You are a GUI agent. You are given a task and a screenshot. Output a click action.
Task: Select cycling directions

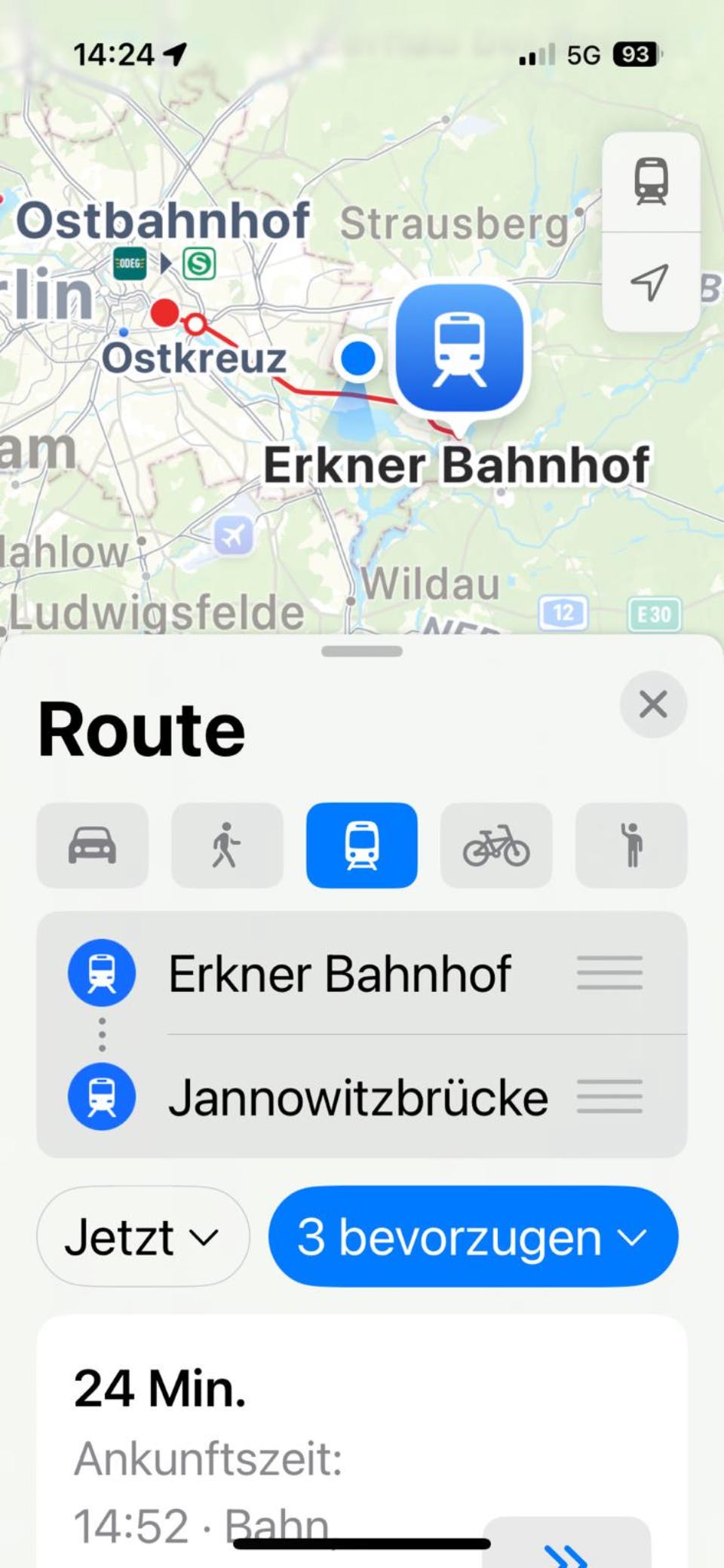496,845
